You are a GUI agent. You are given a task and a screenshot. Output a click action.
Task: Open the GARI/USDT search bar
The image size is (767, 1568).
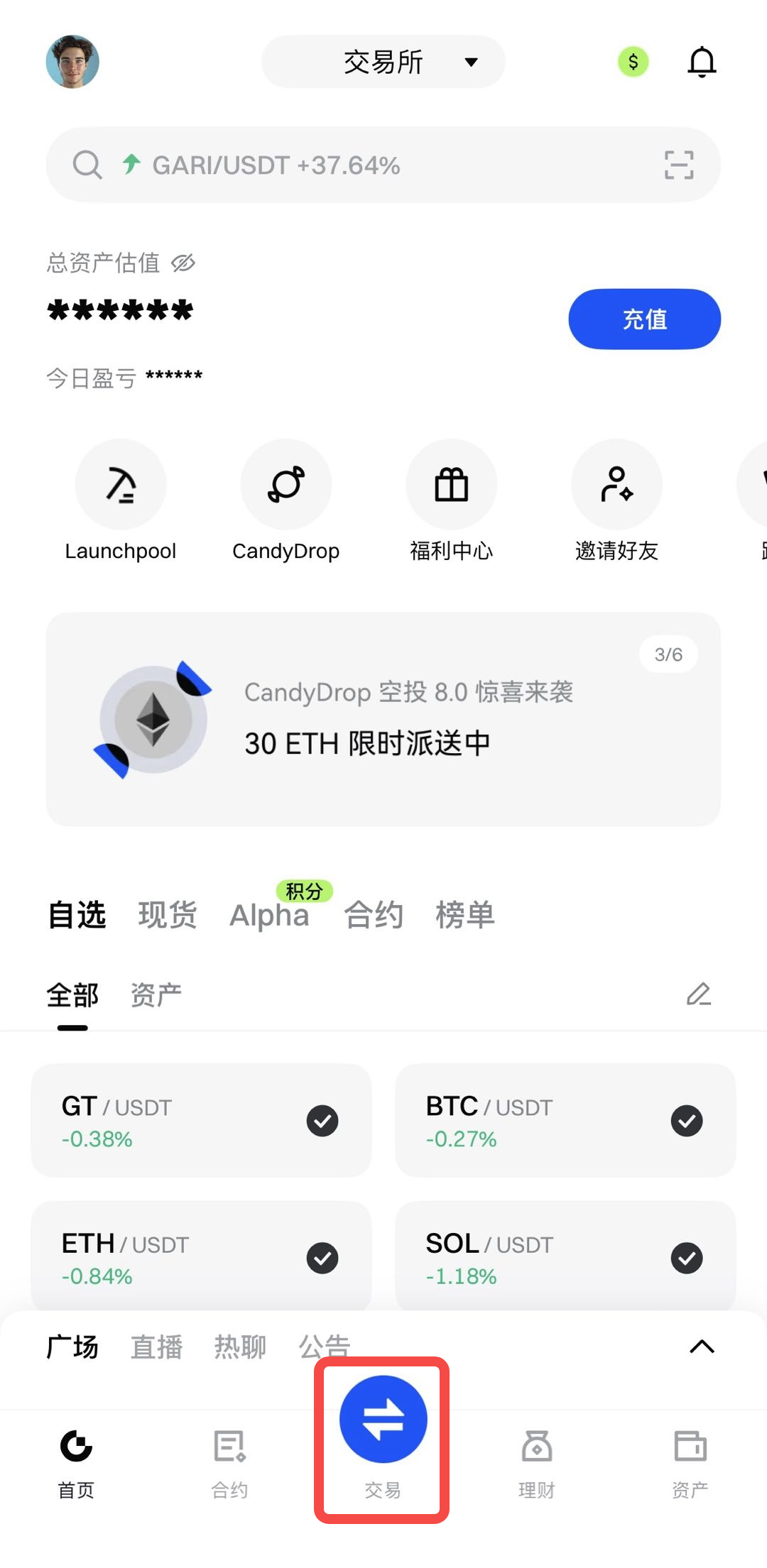[355, 165]
